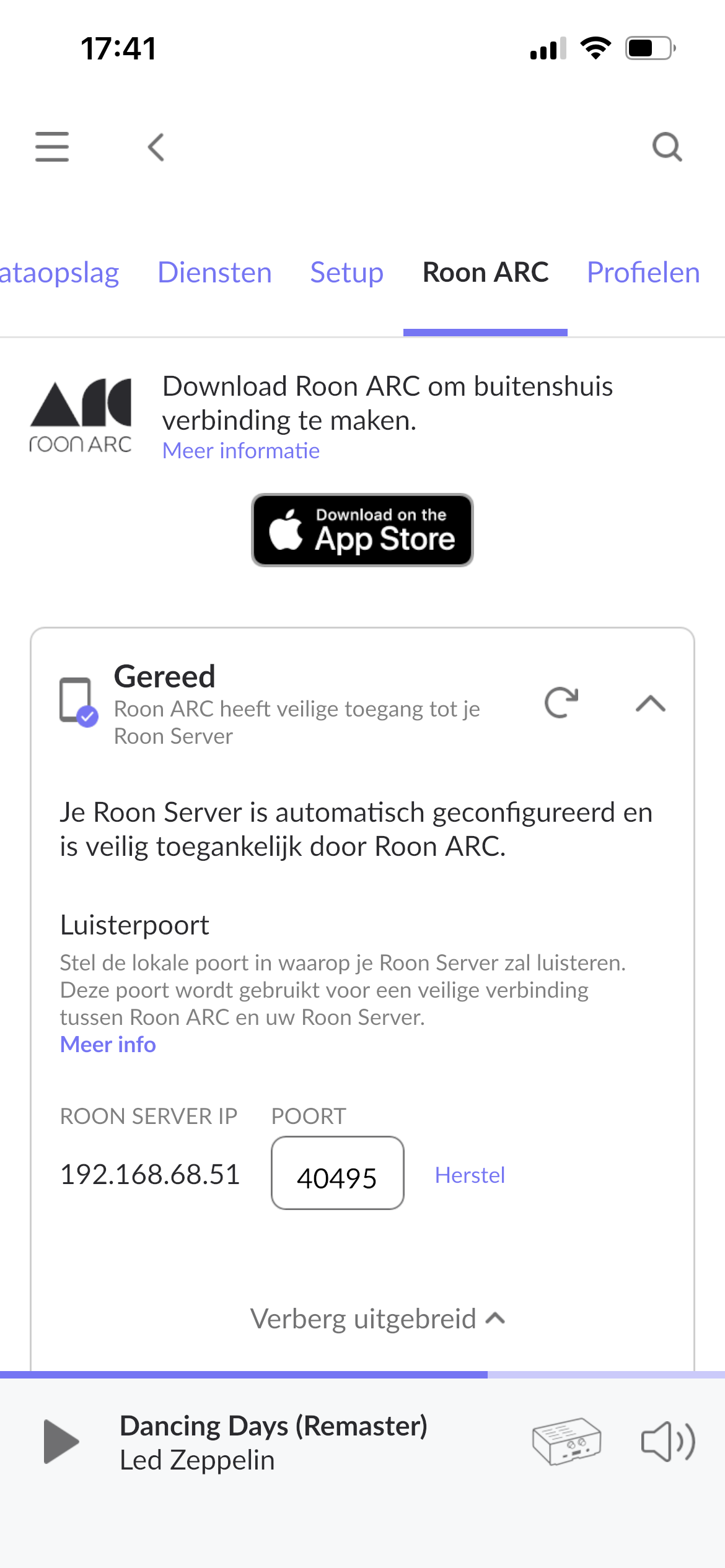Switch to the Diensten tab

pyautogui.click(x=214, y=272)
